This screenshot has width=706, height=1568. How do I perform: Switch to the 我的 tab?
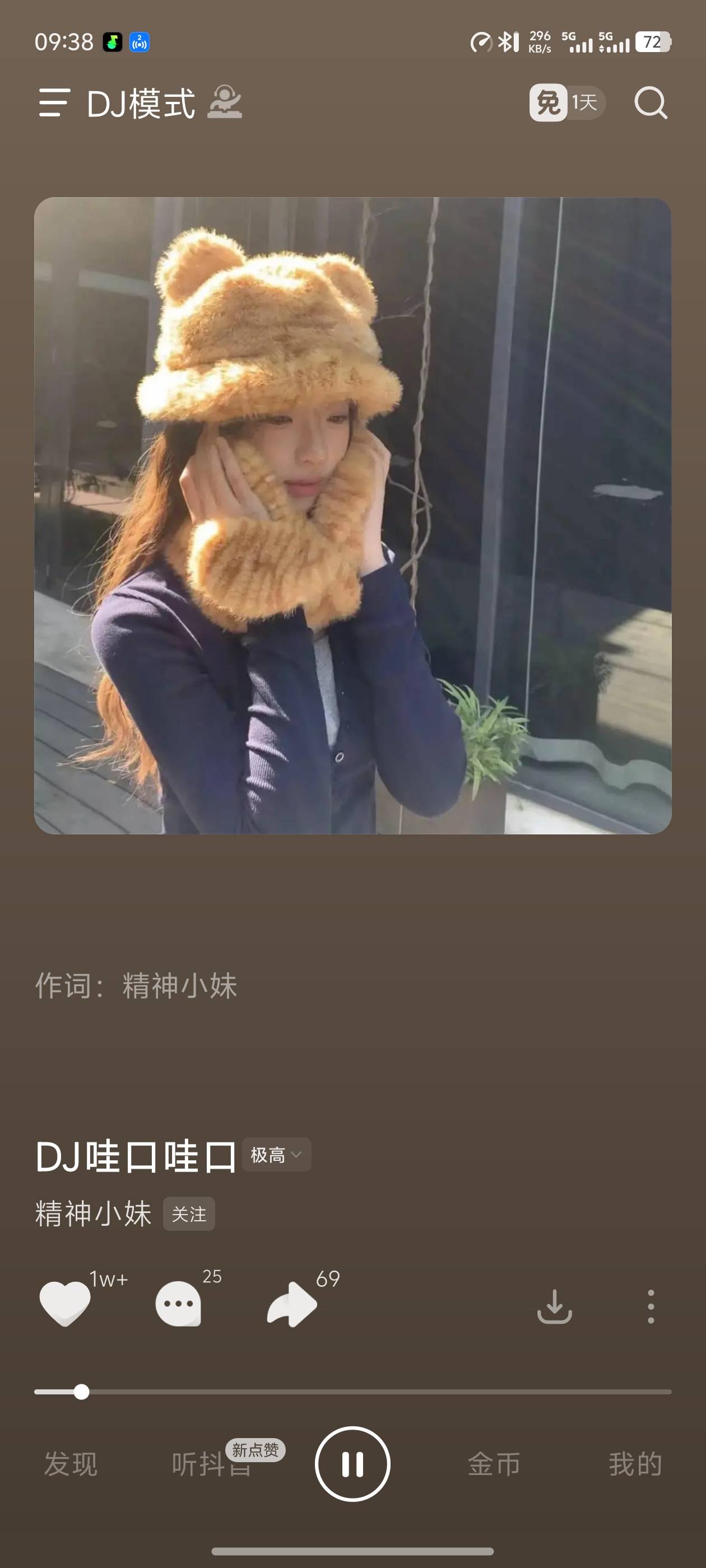(635, 1464)
